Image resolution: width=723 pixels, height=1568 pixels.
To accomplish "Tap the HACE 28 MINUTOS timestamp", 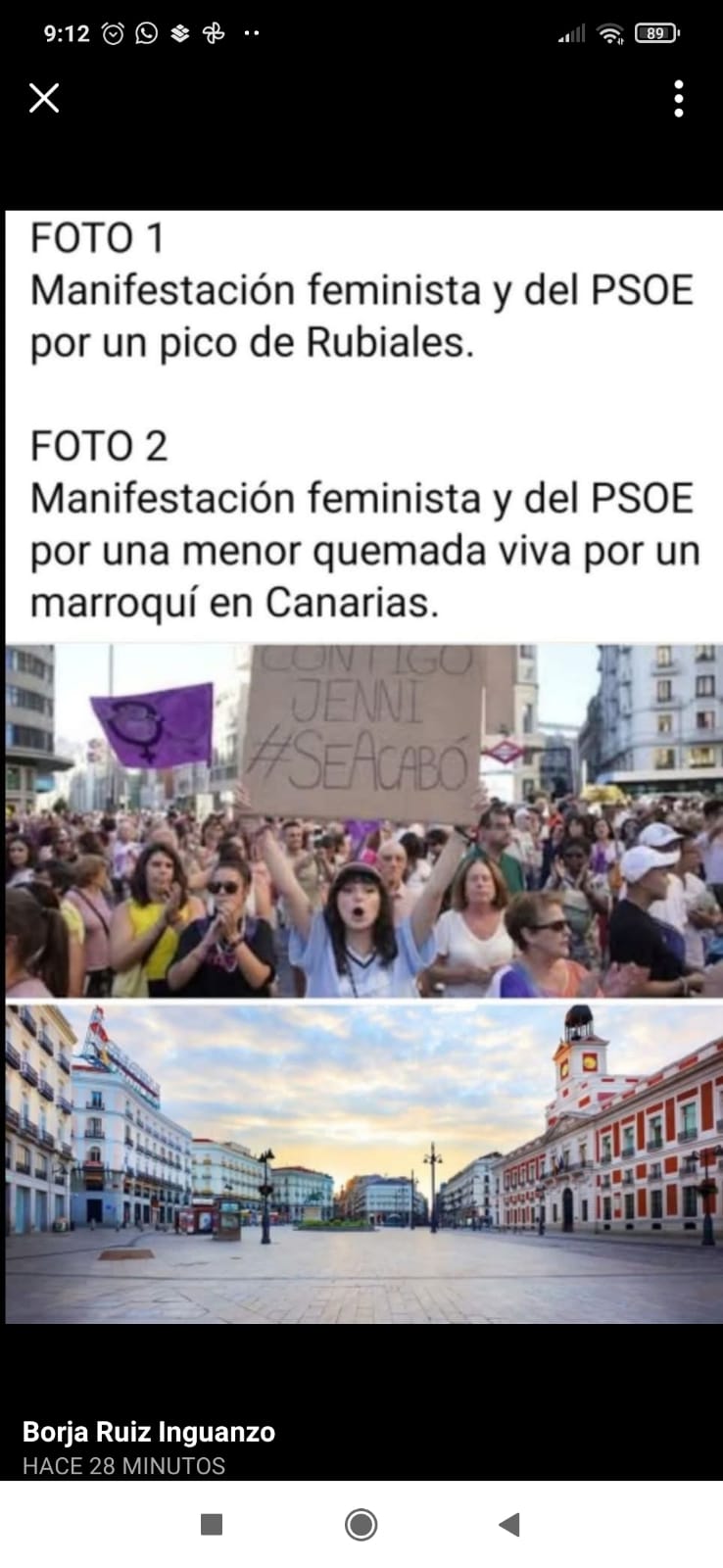I will (x=123, y=1467).
